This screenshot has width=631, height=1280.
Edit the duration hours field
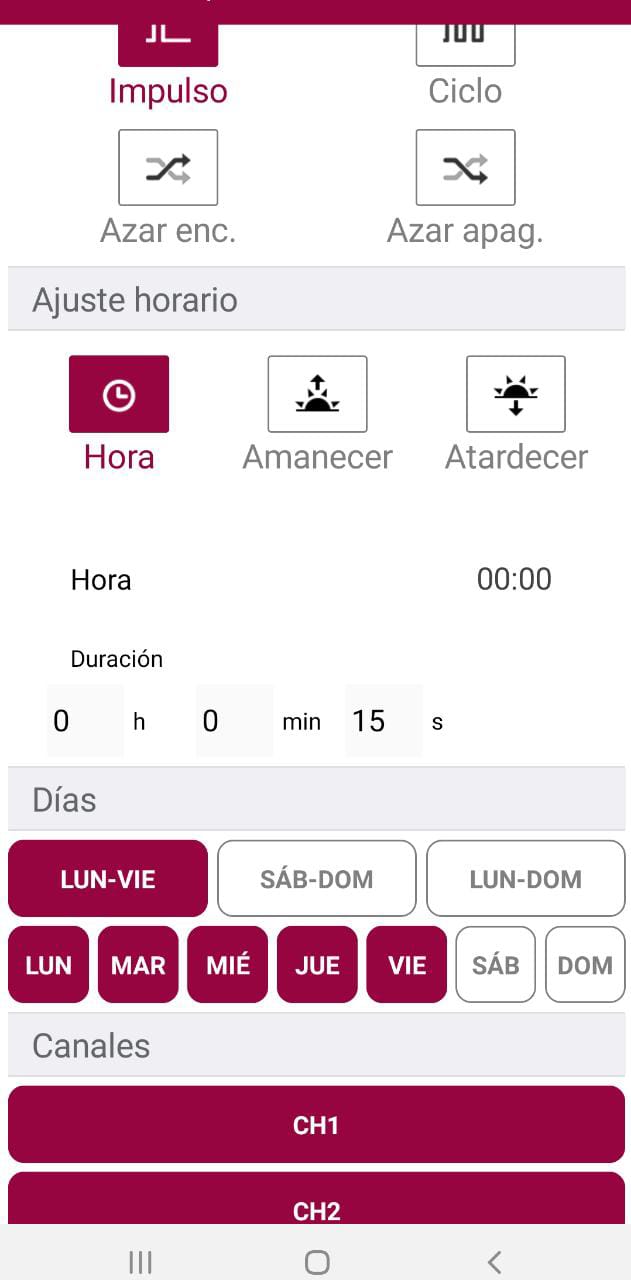click(85, 721)
